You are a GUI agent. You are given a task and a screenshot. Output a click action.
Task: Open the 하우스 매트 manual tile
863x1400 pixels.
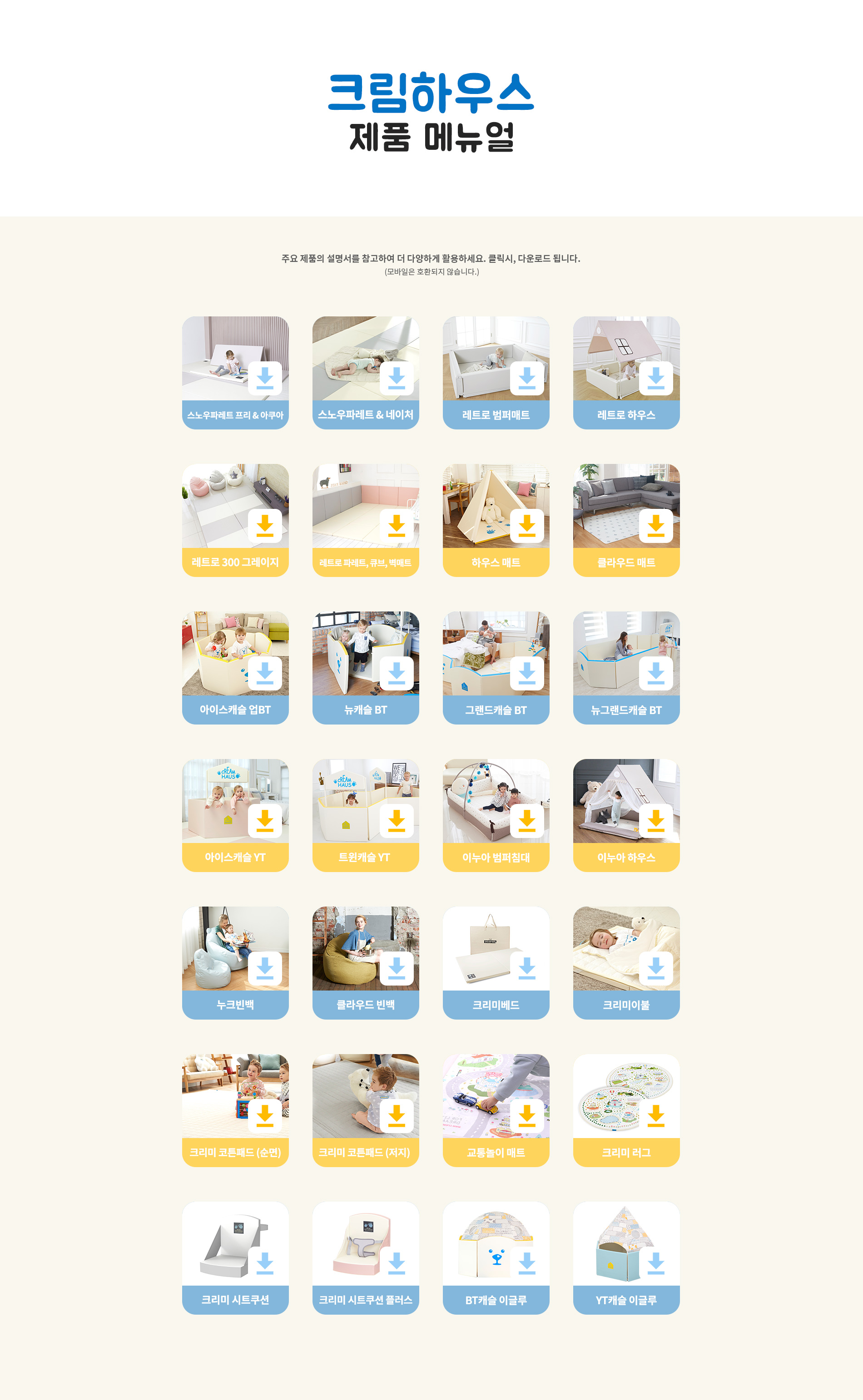click(x=496, y=519)
